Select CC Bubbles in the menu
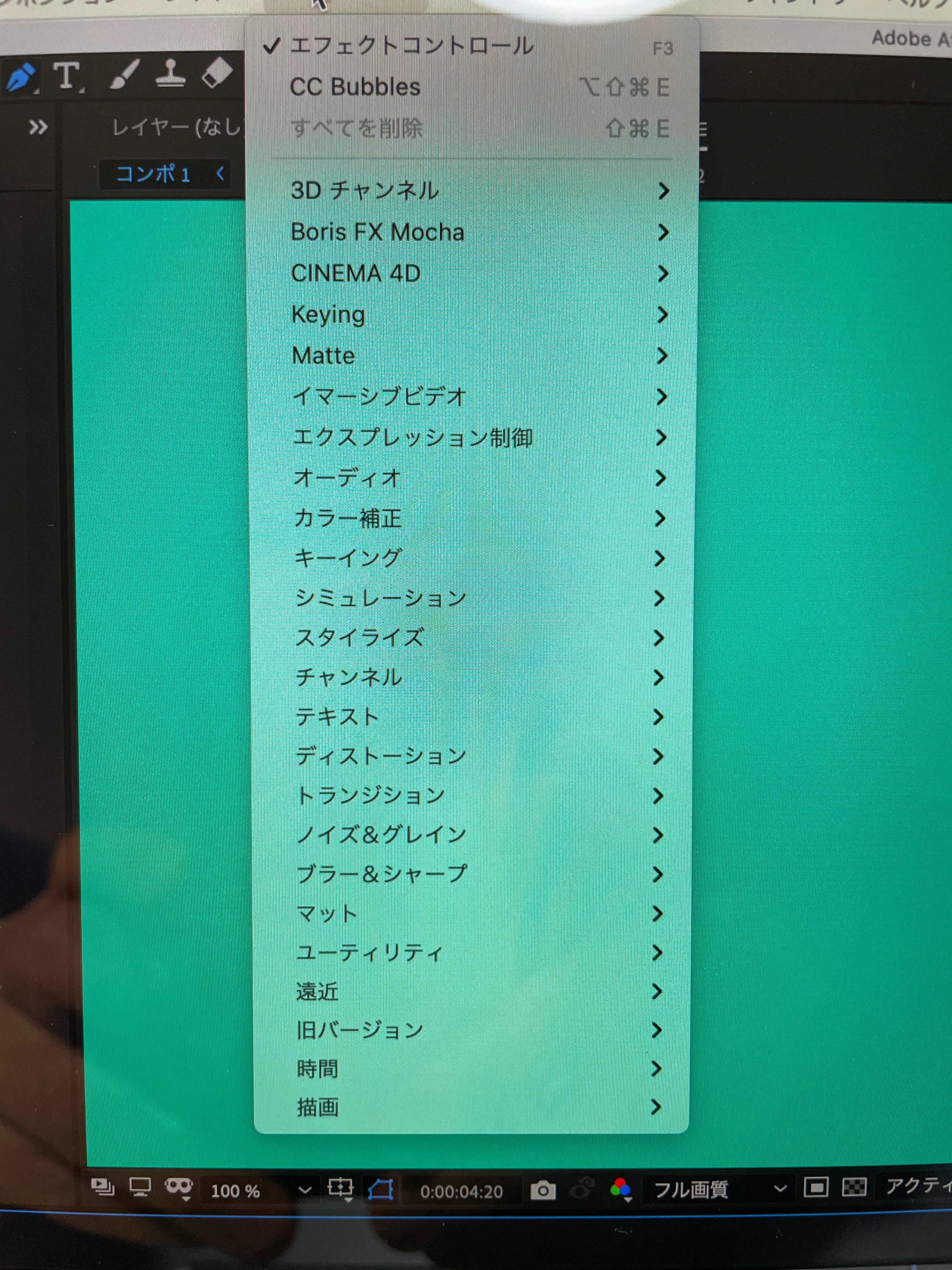Screen dimensions: 952x1270 [x=355, y=87]
